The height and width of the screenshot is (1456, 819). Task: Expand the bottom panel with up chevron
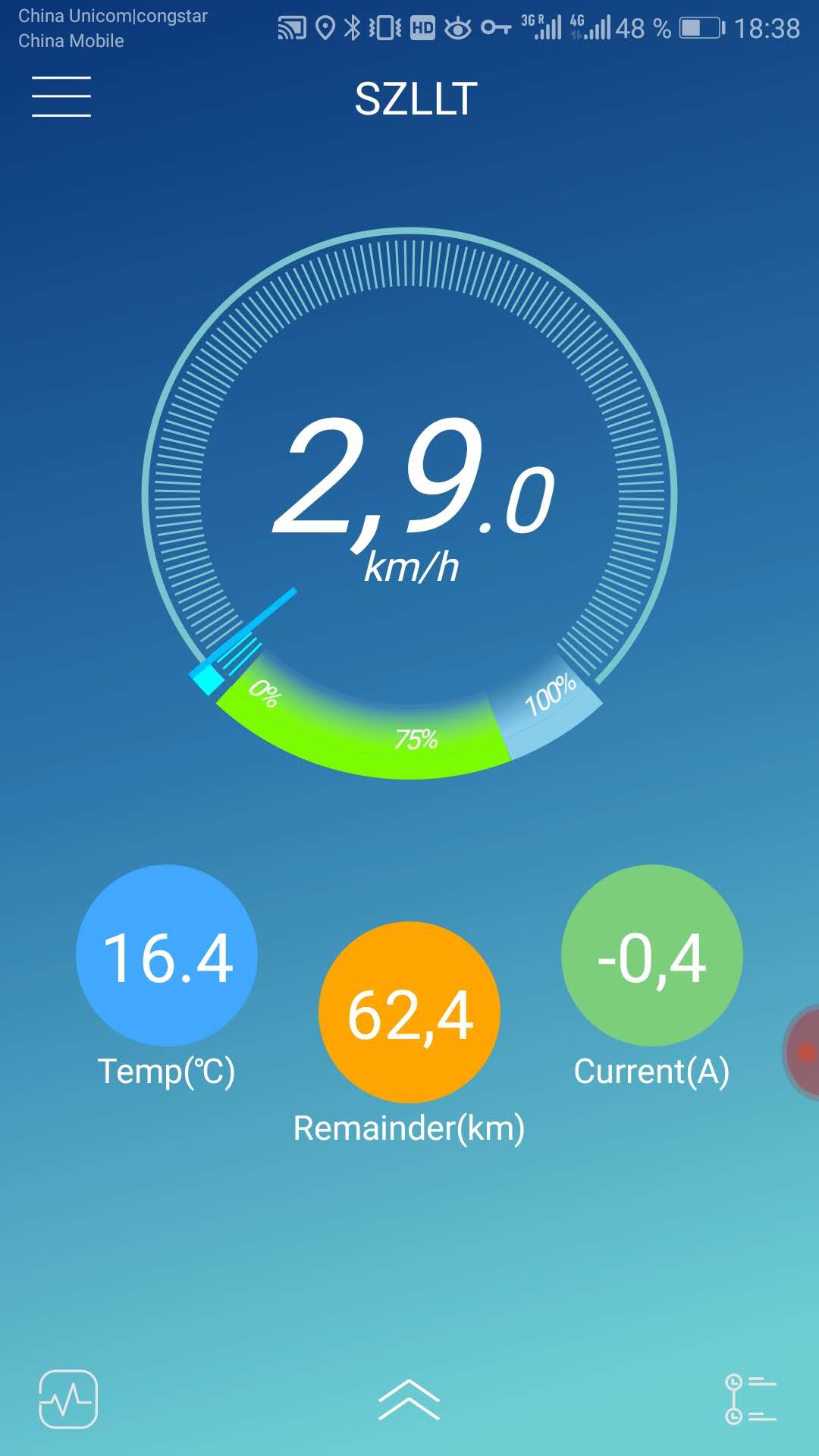click(409, 1400)
